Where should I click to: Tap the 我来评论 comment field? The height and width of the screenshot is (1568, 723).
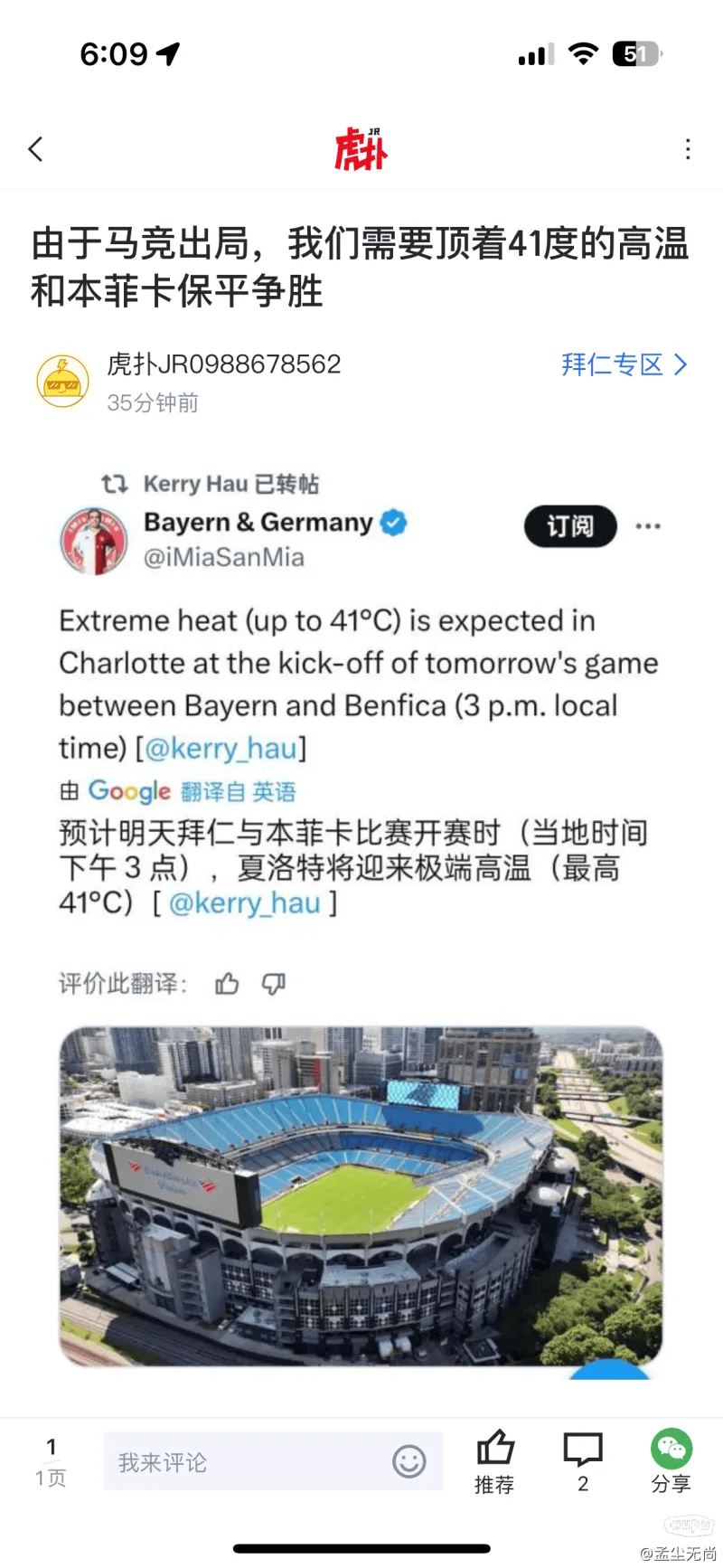click(273, 1461)
